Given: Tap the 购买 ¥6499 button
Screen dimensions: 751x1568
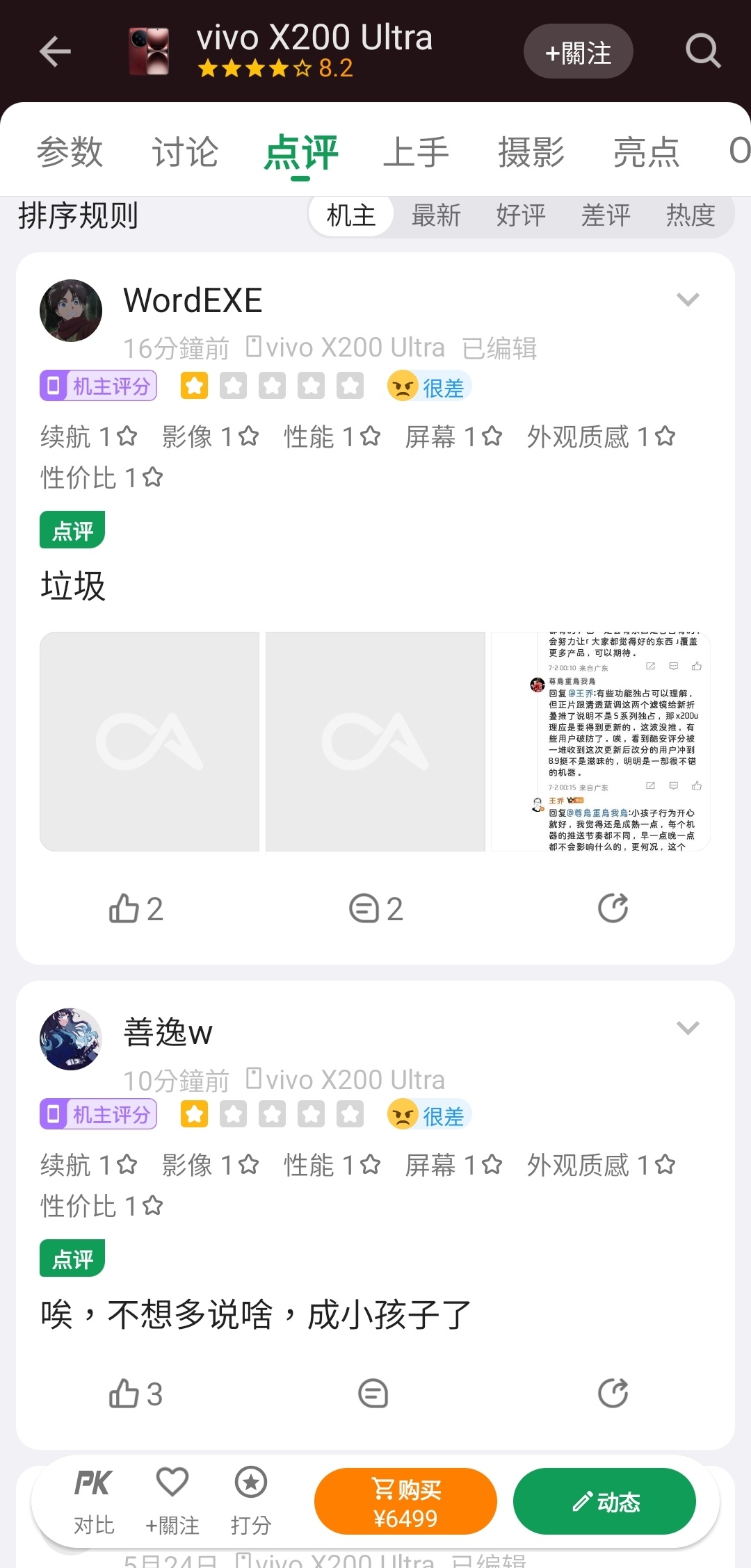Looking at the screenshot, I should coord(405,1501).
